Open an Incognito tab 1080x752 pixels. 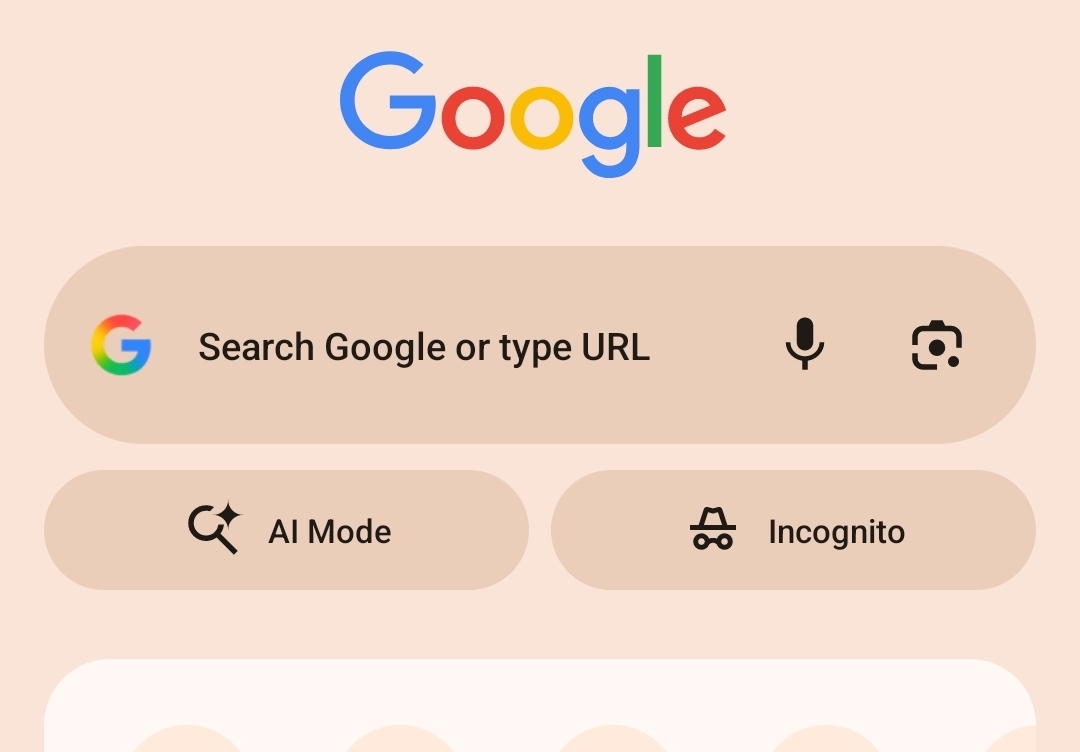pos(793,530)
